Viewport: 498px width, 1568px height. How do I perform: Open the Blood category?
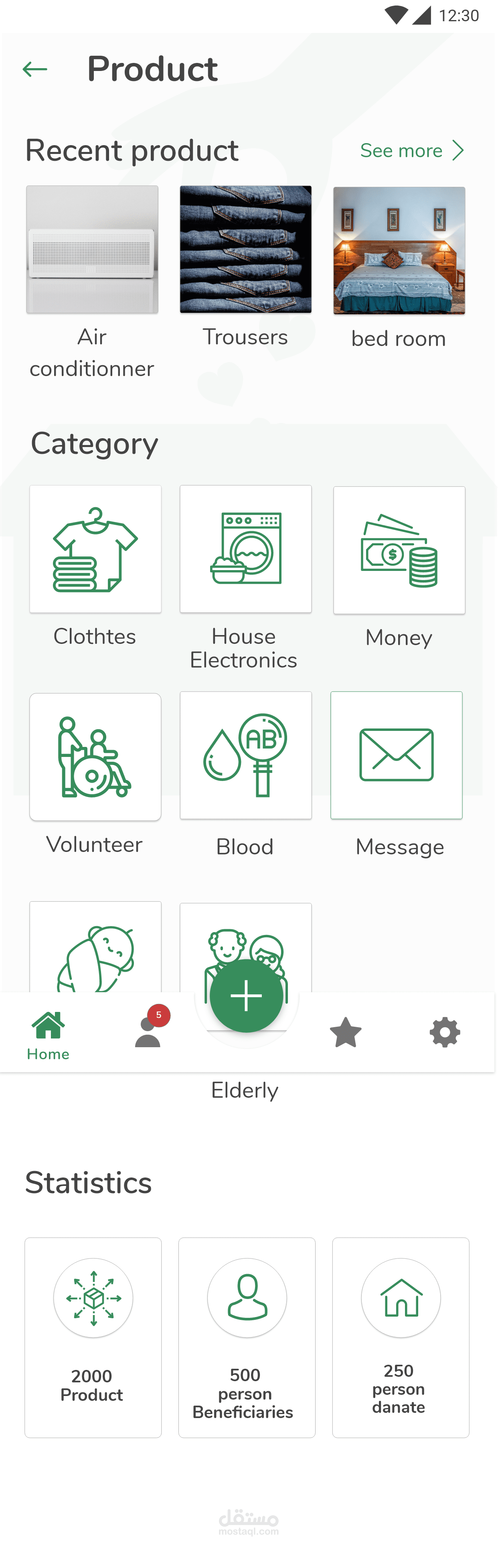(x=245, y=755)
